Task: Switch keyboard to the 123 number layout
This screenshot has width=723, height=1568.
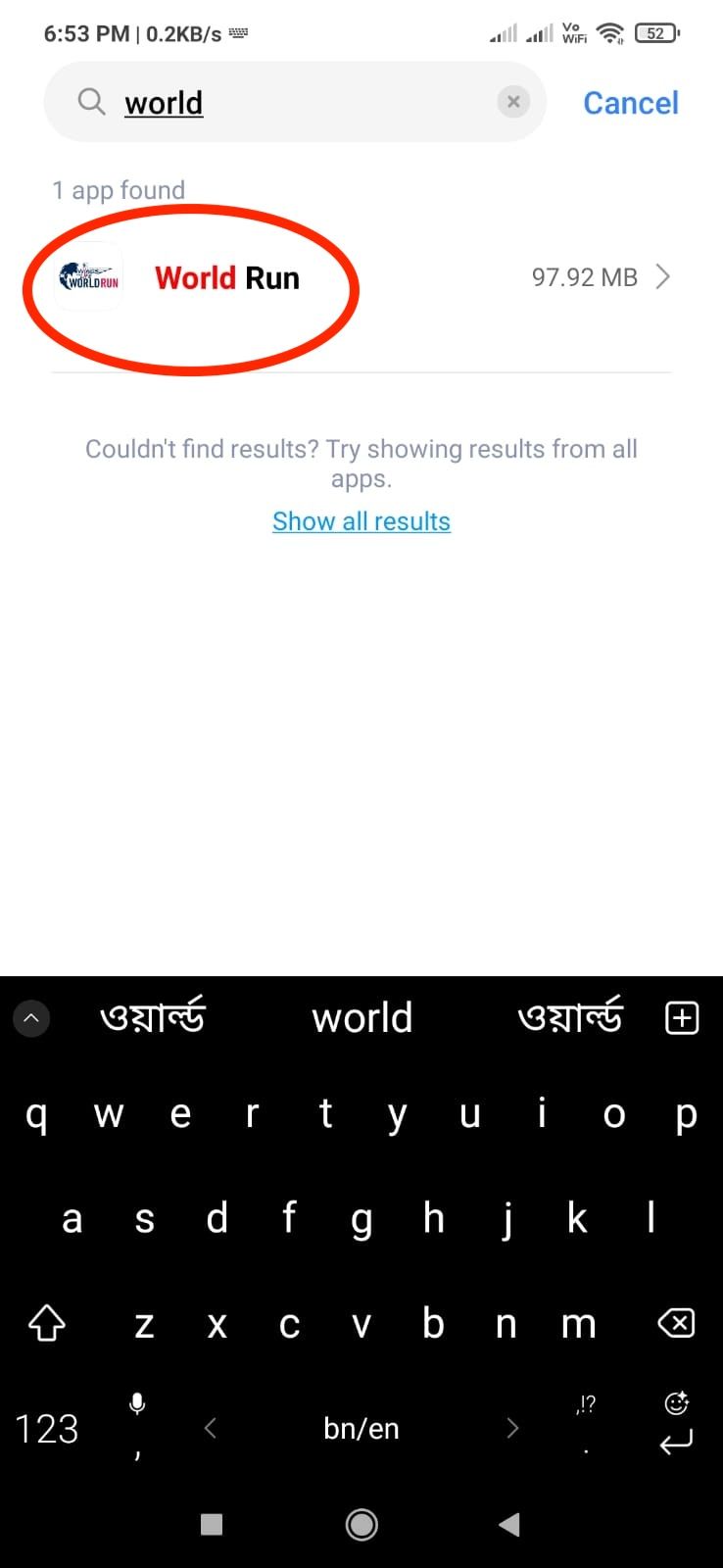Action: tap(47, 1429)
